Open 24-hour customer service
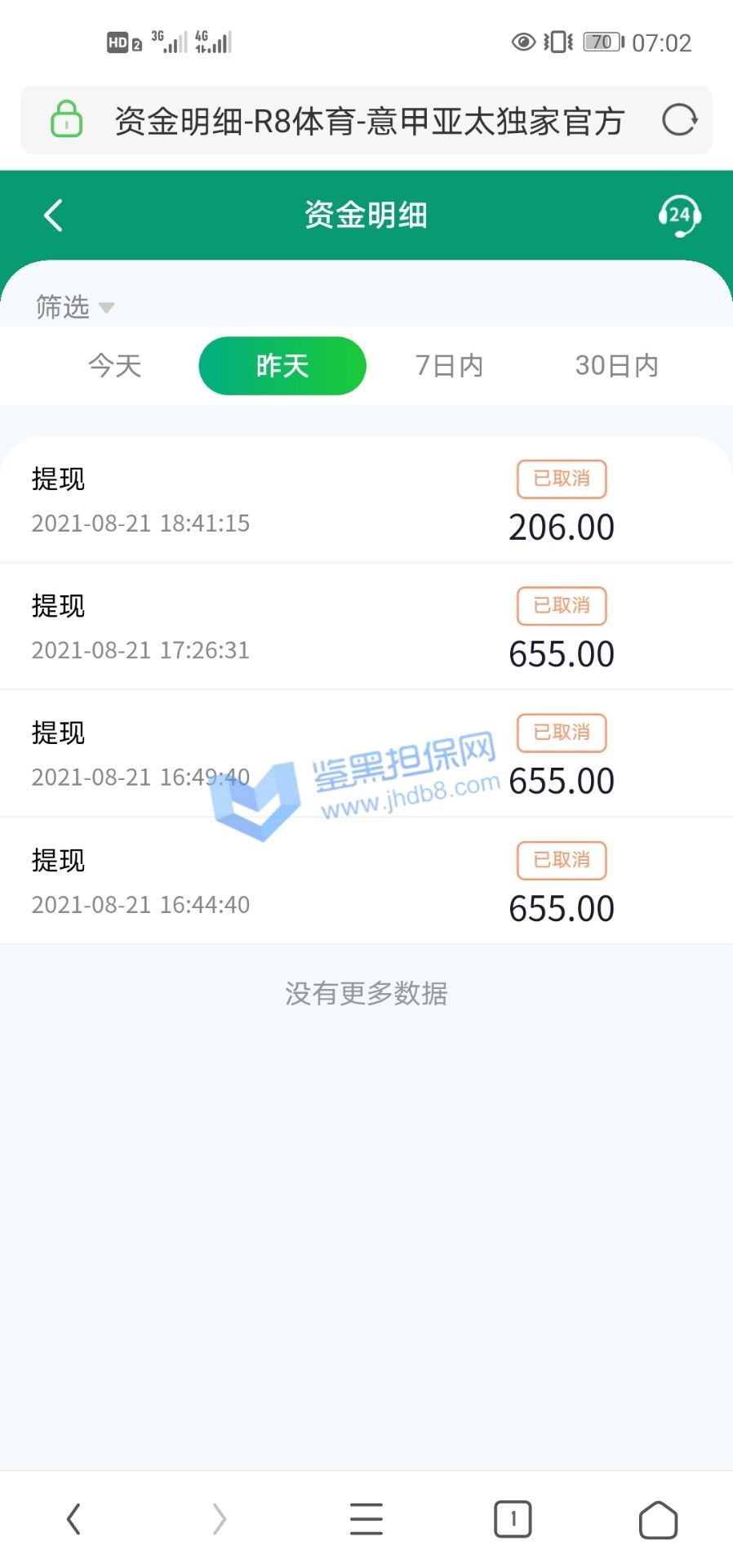The image size is (733, 1568). click(x=679, y=216)
